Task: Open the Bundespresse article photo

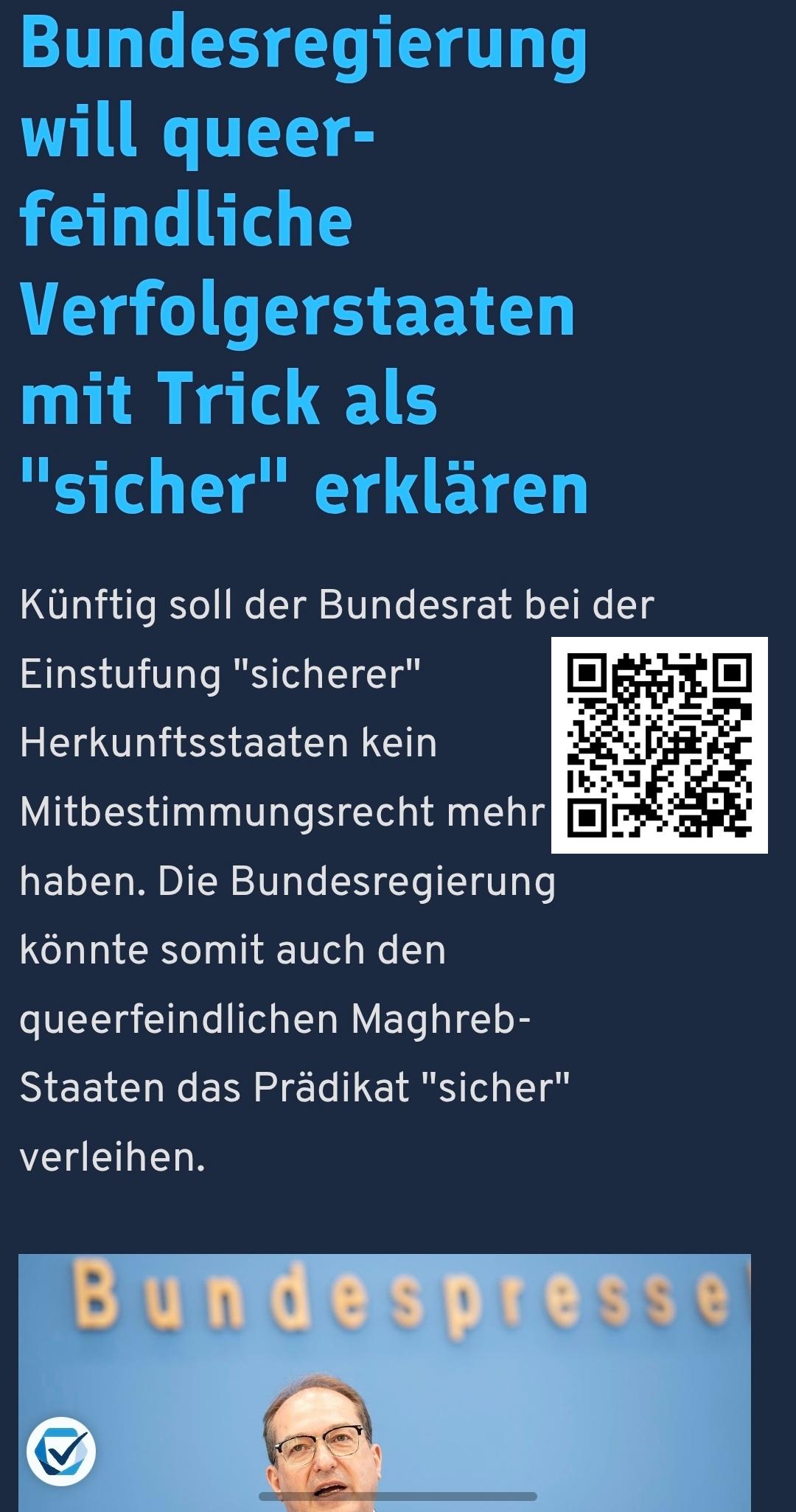Action: click(385, 1383)
